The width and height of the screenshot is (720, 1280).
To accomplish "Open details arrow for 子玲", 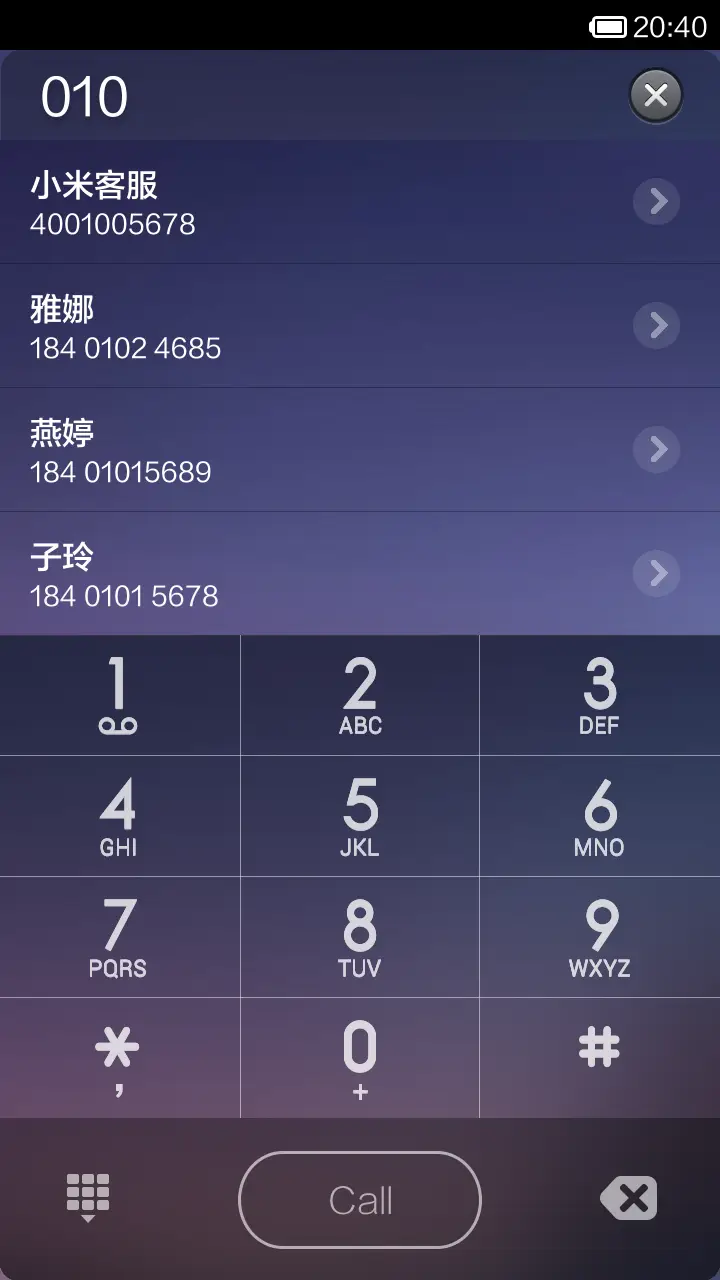I will pos(657,574).
